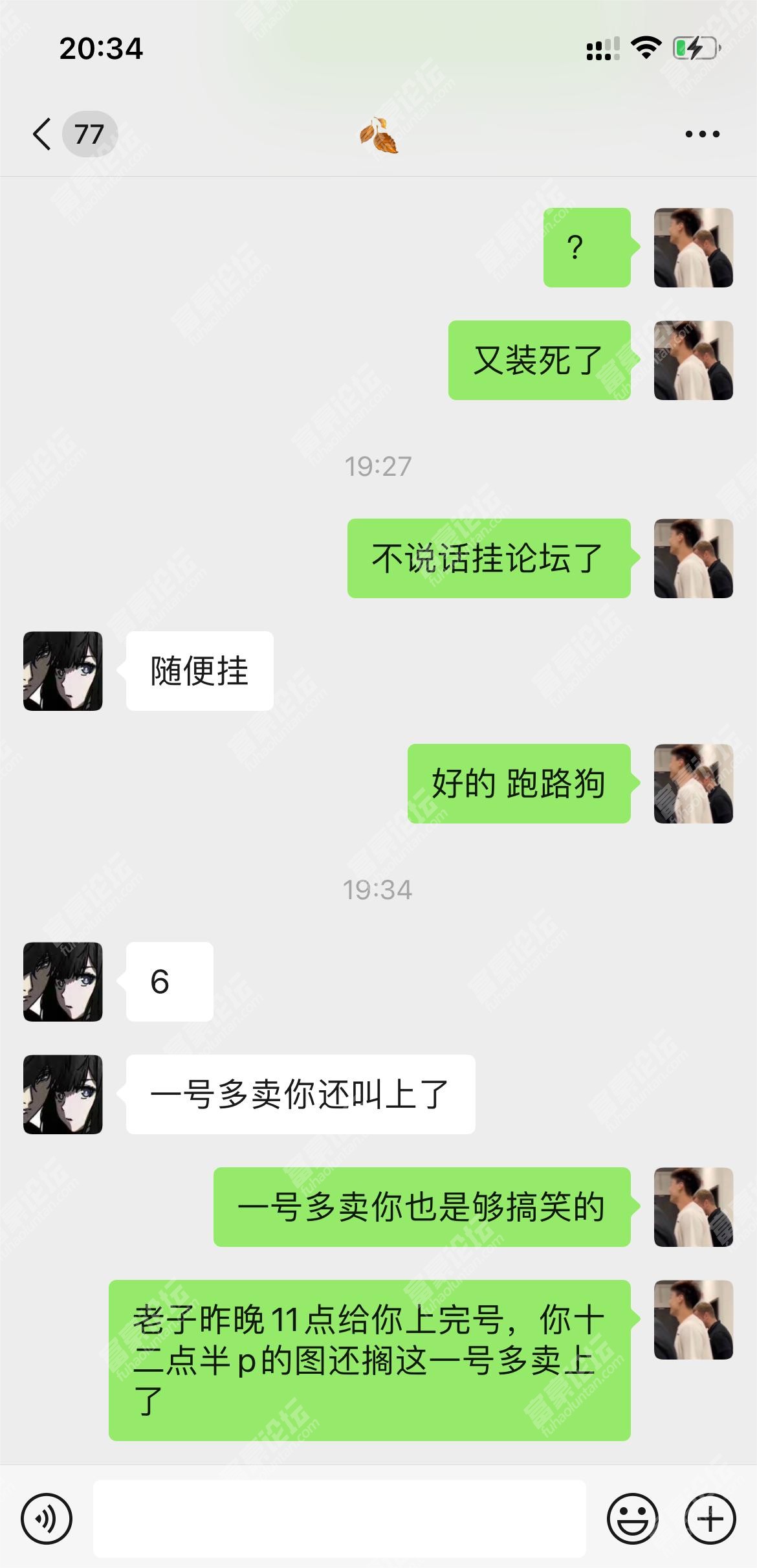Open the three-dot chat info menu
This screenshot has width=757, height=1568.
click(702, 134)
